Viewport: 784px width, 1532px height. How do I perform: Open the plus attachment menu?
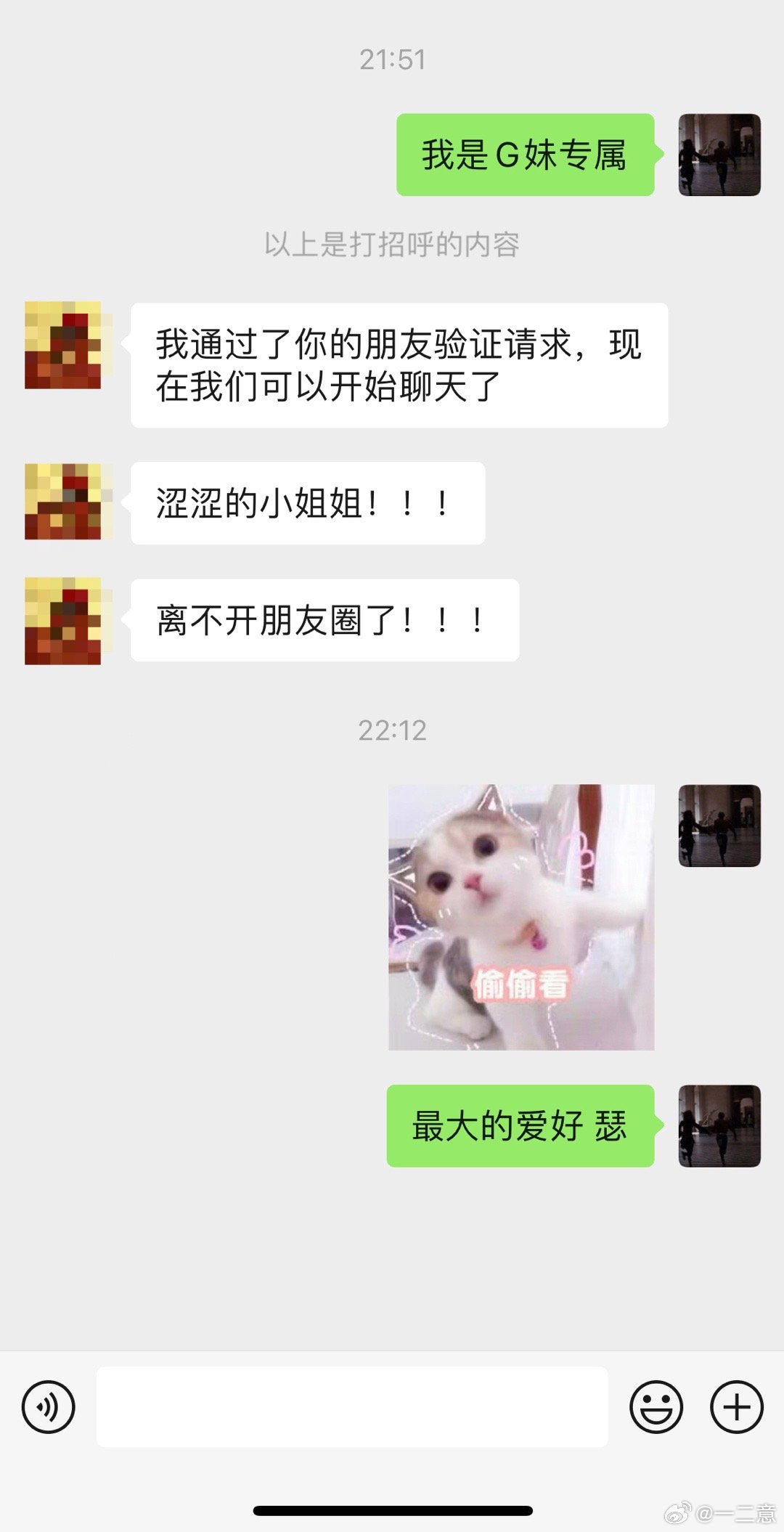coord(736,1406)
